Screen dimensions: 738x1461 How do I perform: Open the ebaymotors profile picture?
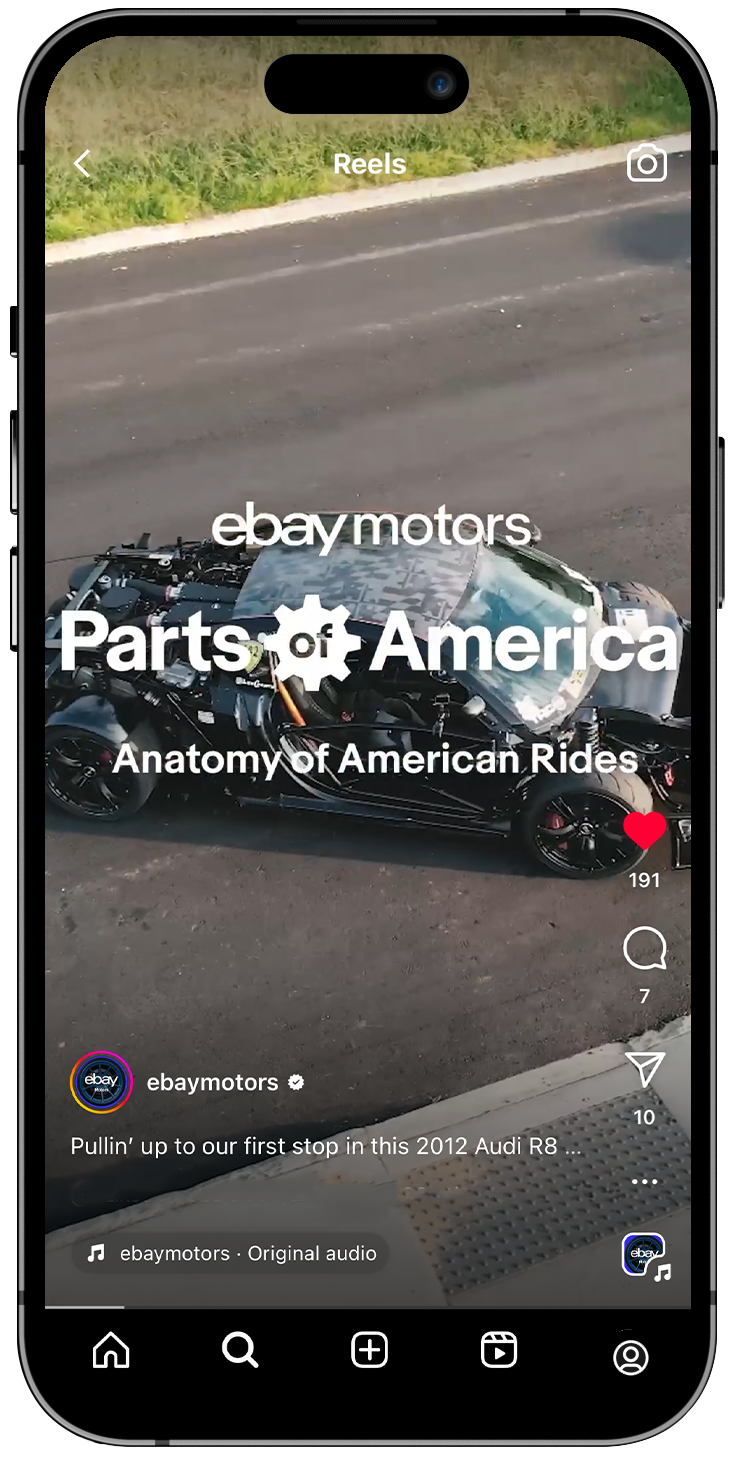[x=101, y=1082]
